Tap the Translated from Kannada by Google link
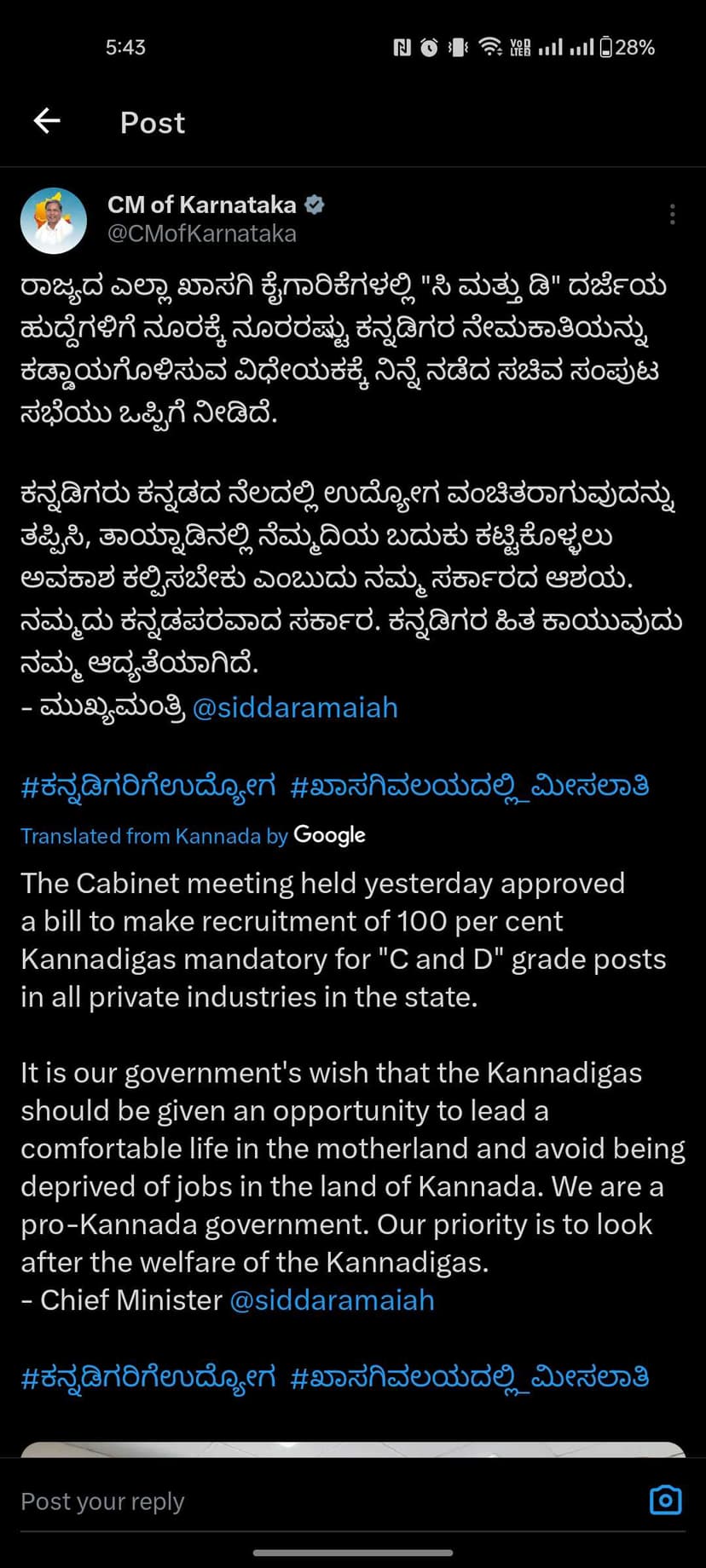Image resolution: width=706 pixels, height=1568 pixels. point(193,835)
